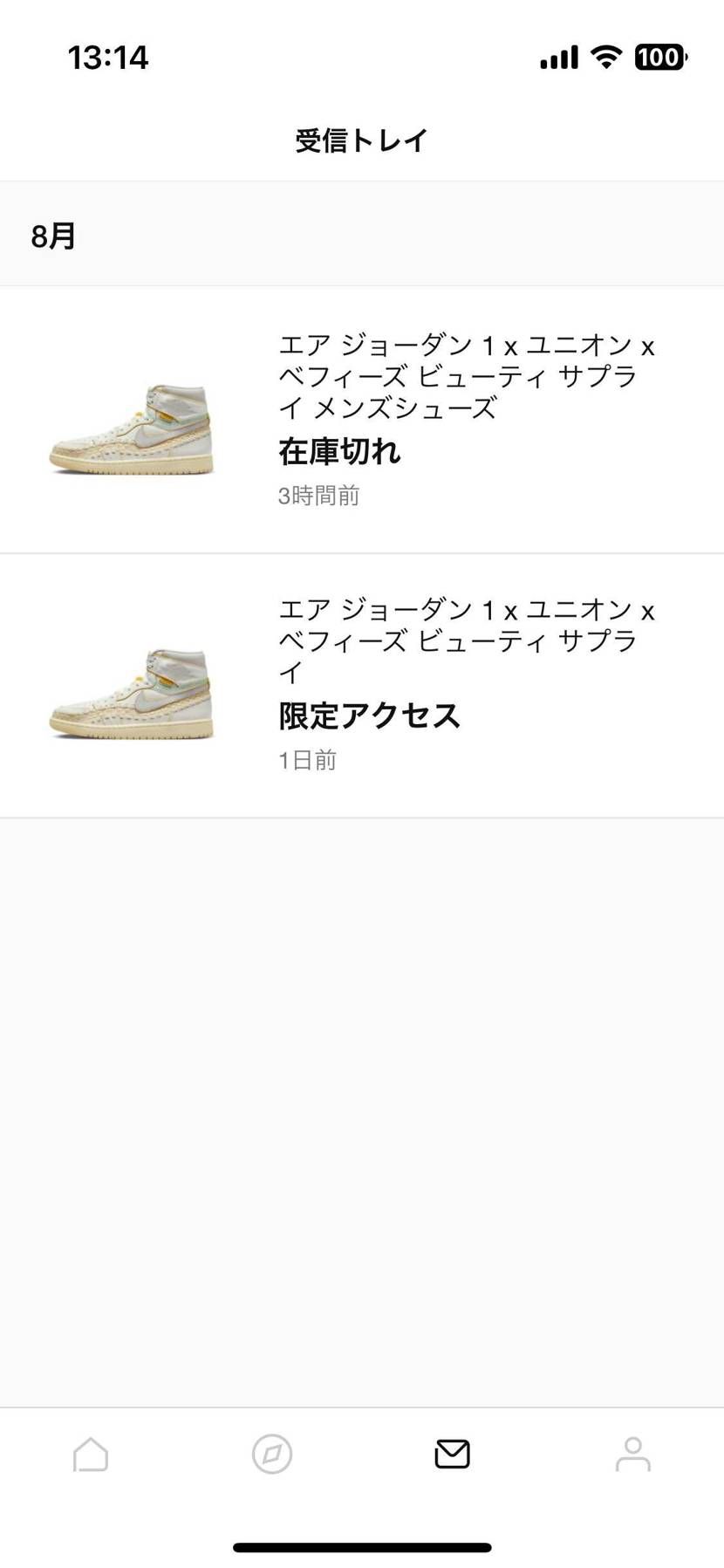
Task: Open your profile via the person icon
Action: 633,1454
